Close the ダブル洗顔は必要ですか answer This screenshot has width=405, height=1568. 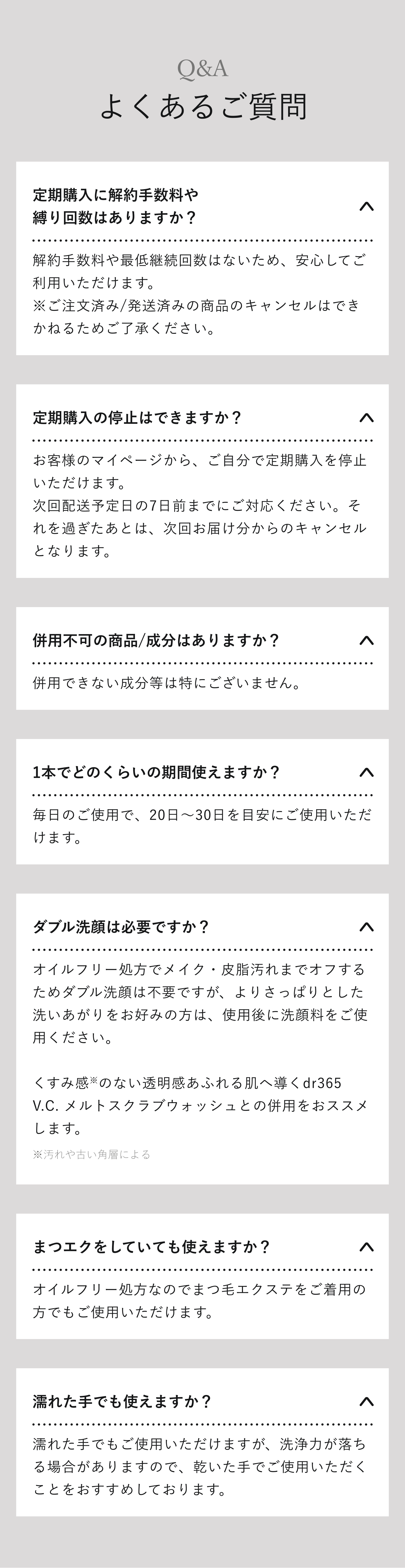[x=366, y=927]
